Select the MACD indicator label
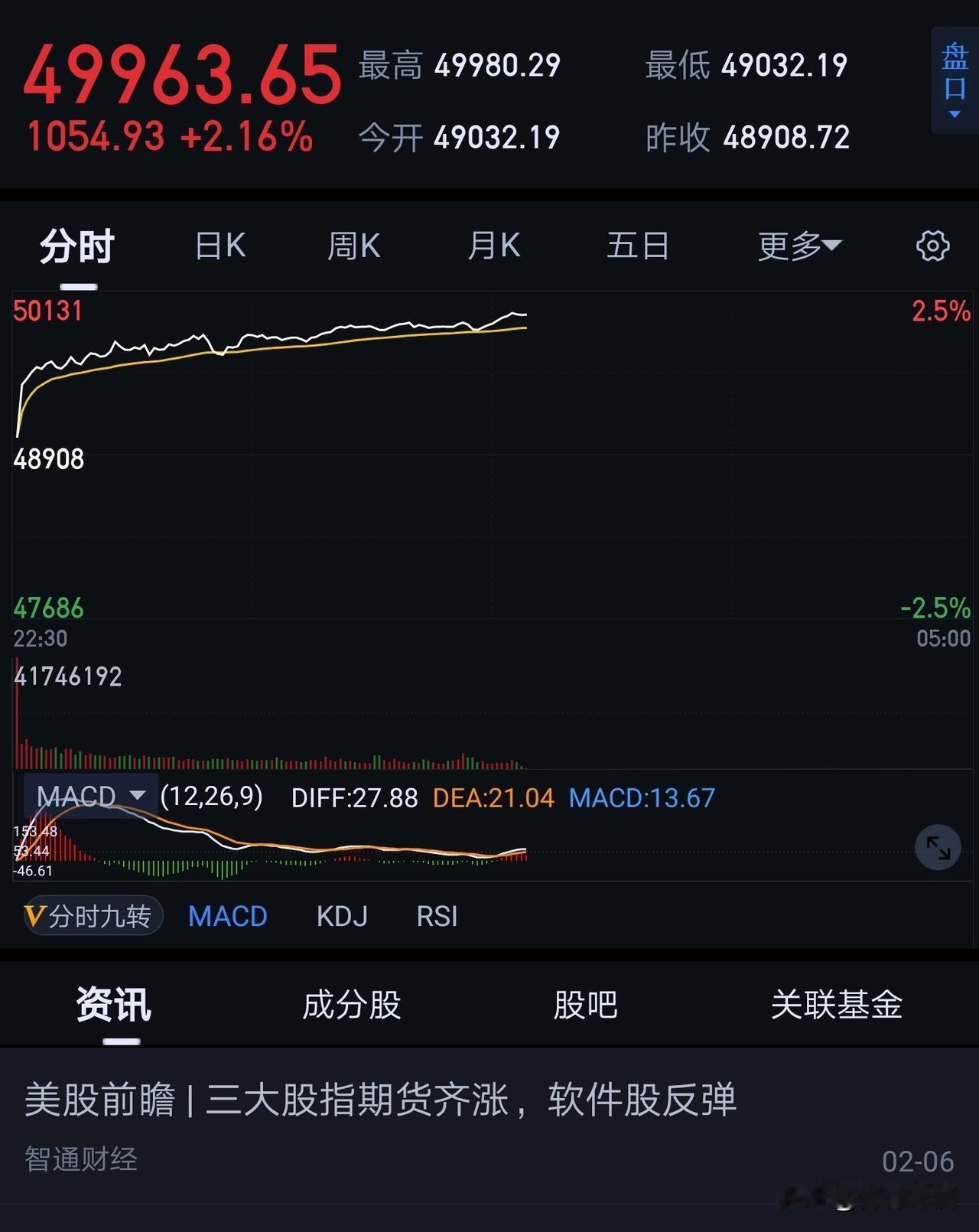This screenshot has height=1232, width=979. tap(227, 916)
